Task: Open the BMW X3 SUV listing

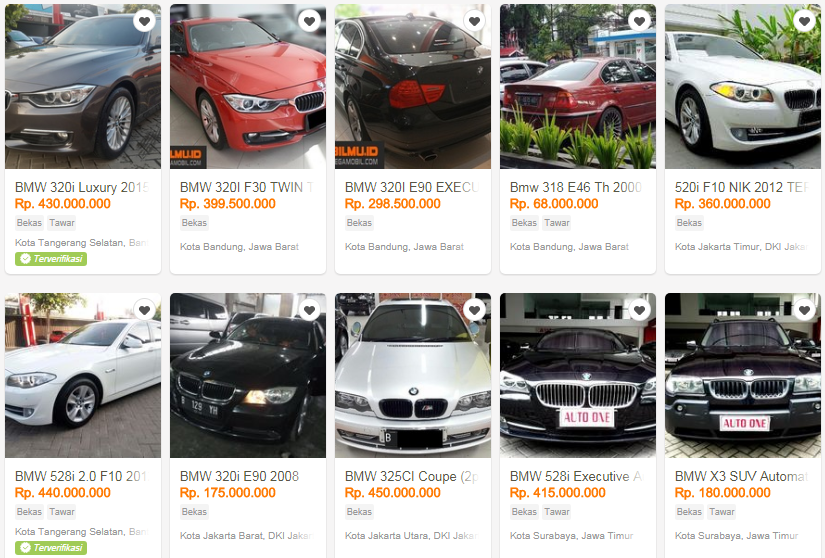Action: (x=742, y=476)
